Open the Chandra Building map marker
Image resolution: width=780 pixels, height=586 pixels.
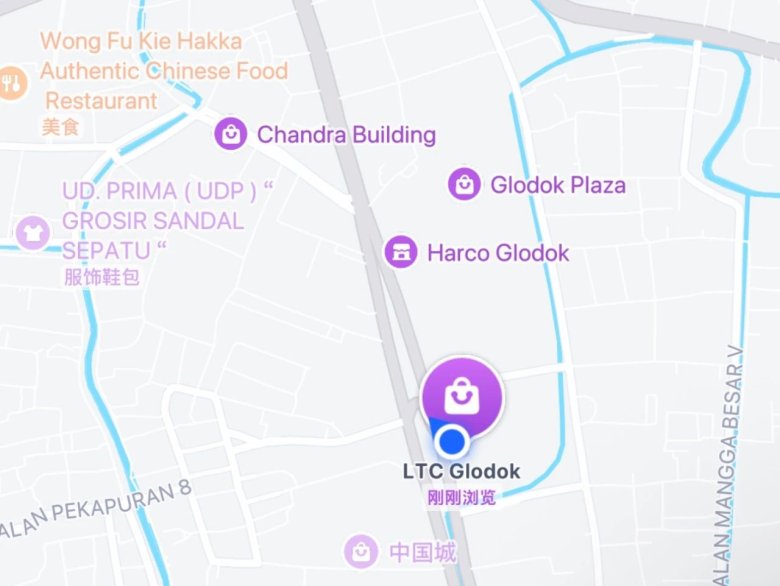coord(232,134)
